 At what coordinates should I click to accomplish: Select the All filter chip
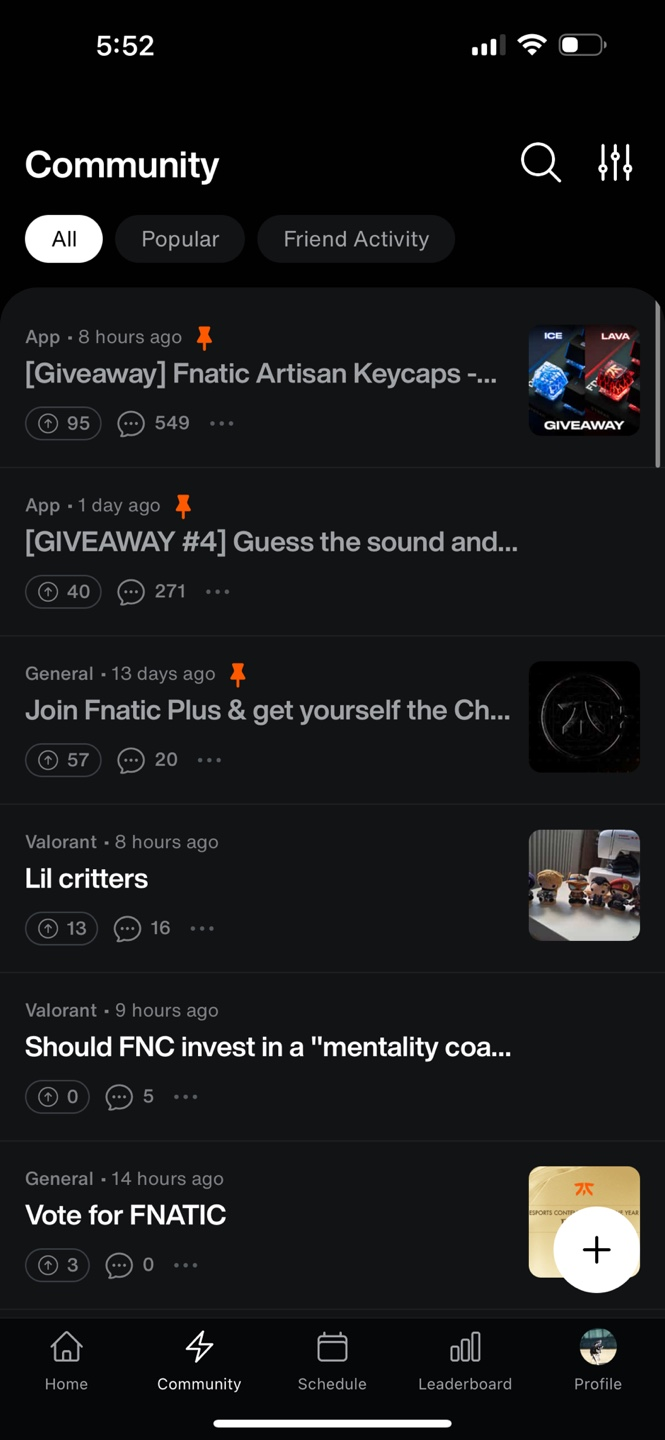[x=64, y=239]
